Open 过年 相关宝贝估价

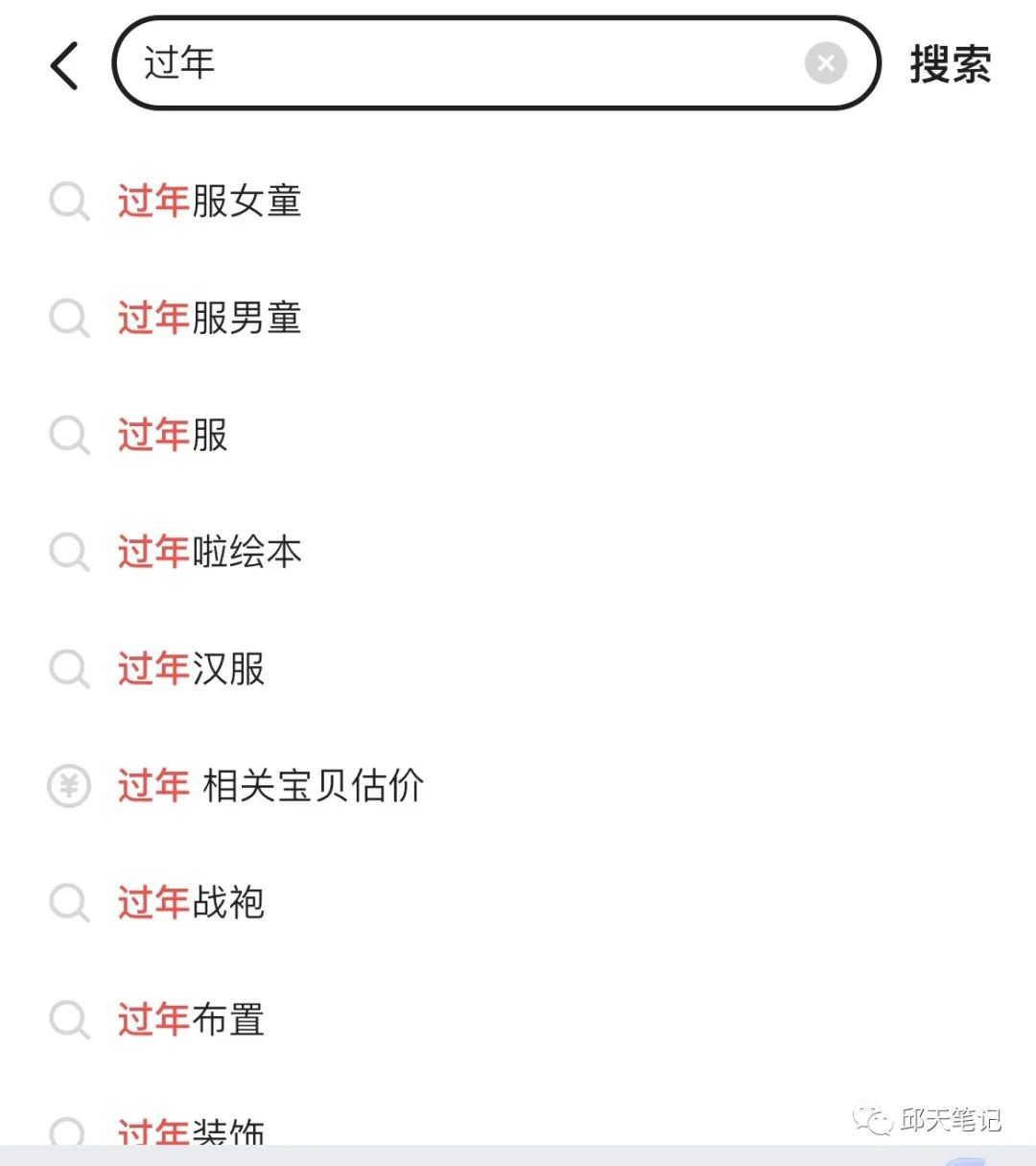271,787
